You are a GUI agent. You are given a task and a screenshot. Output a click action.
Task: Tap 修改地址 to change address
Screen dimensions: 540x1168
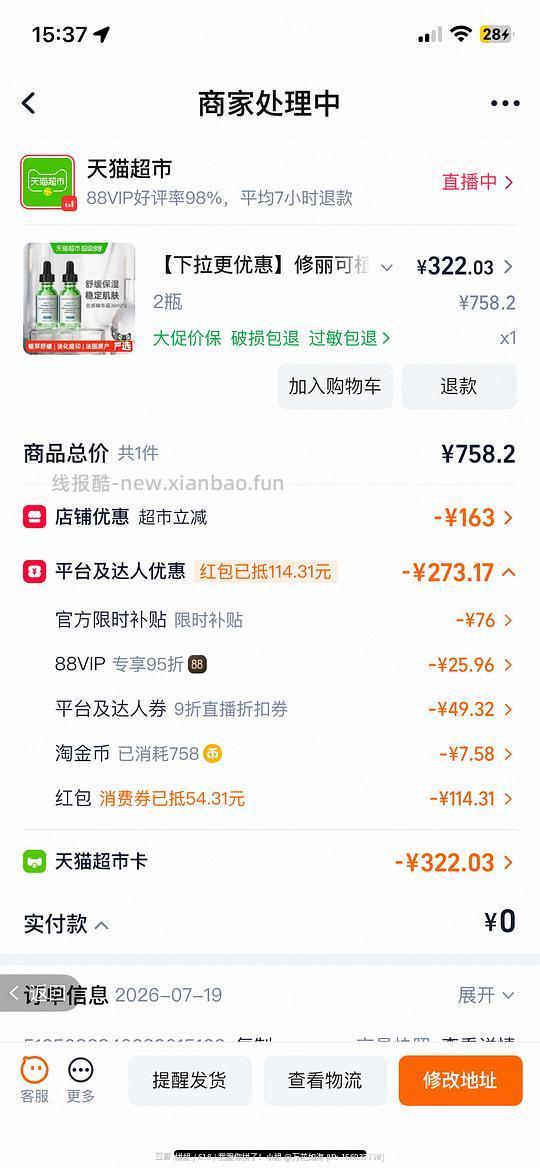click(460, 1080)
